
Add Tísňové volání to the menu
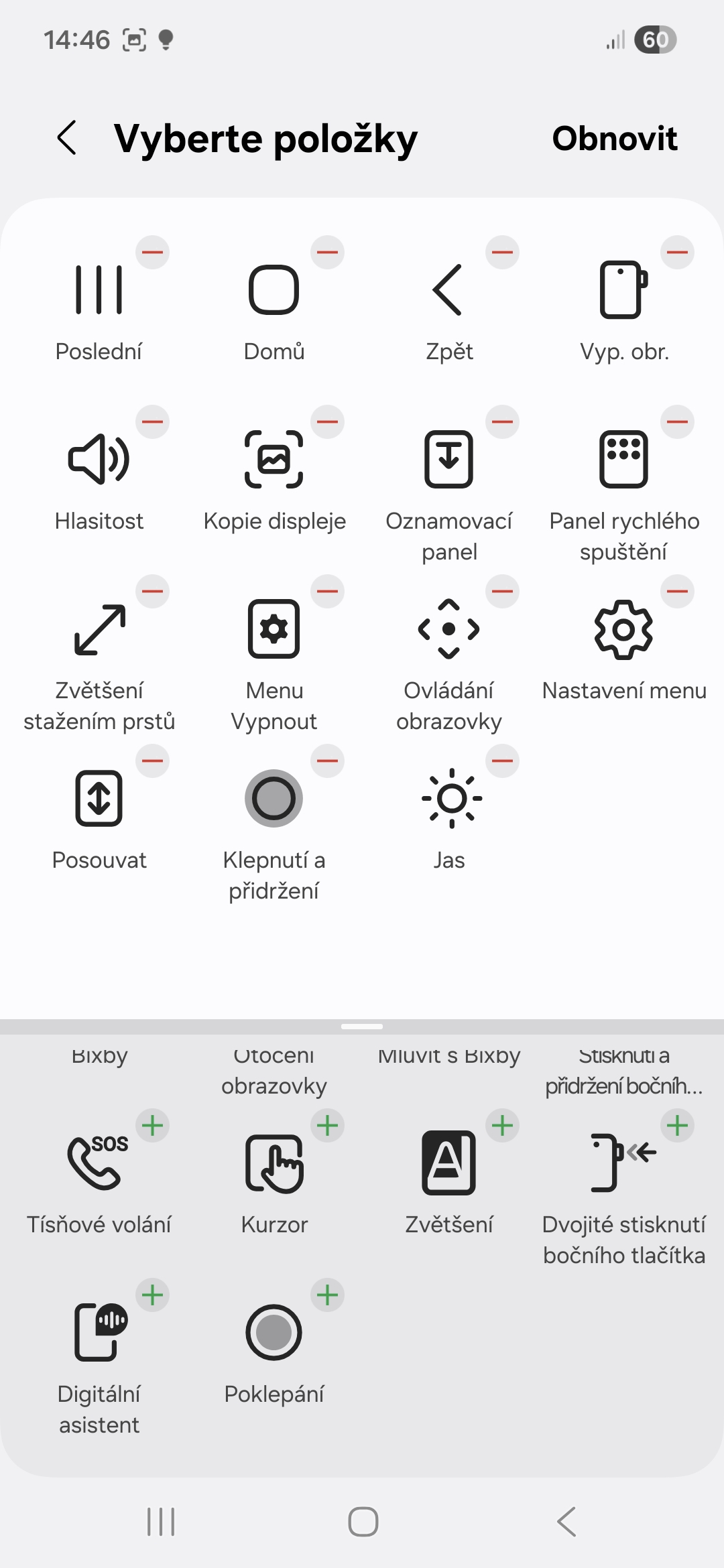pyautogui.click(x=152, y=1125)
